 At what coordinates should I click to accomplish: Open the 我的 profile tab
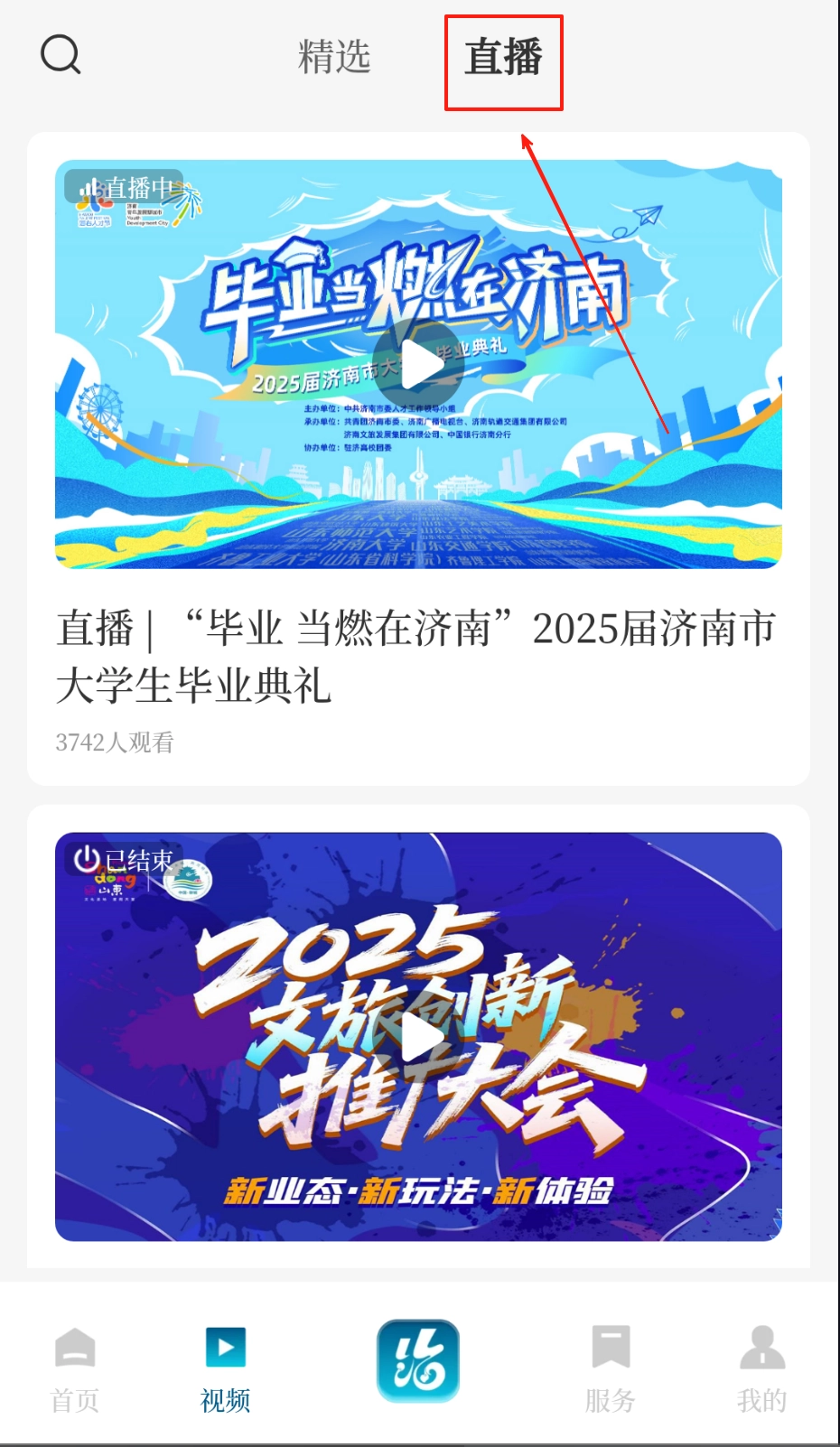pos(761,1368)
